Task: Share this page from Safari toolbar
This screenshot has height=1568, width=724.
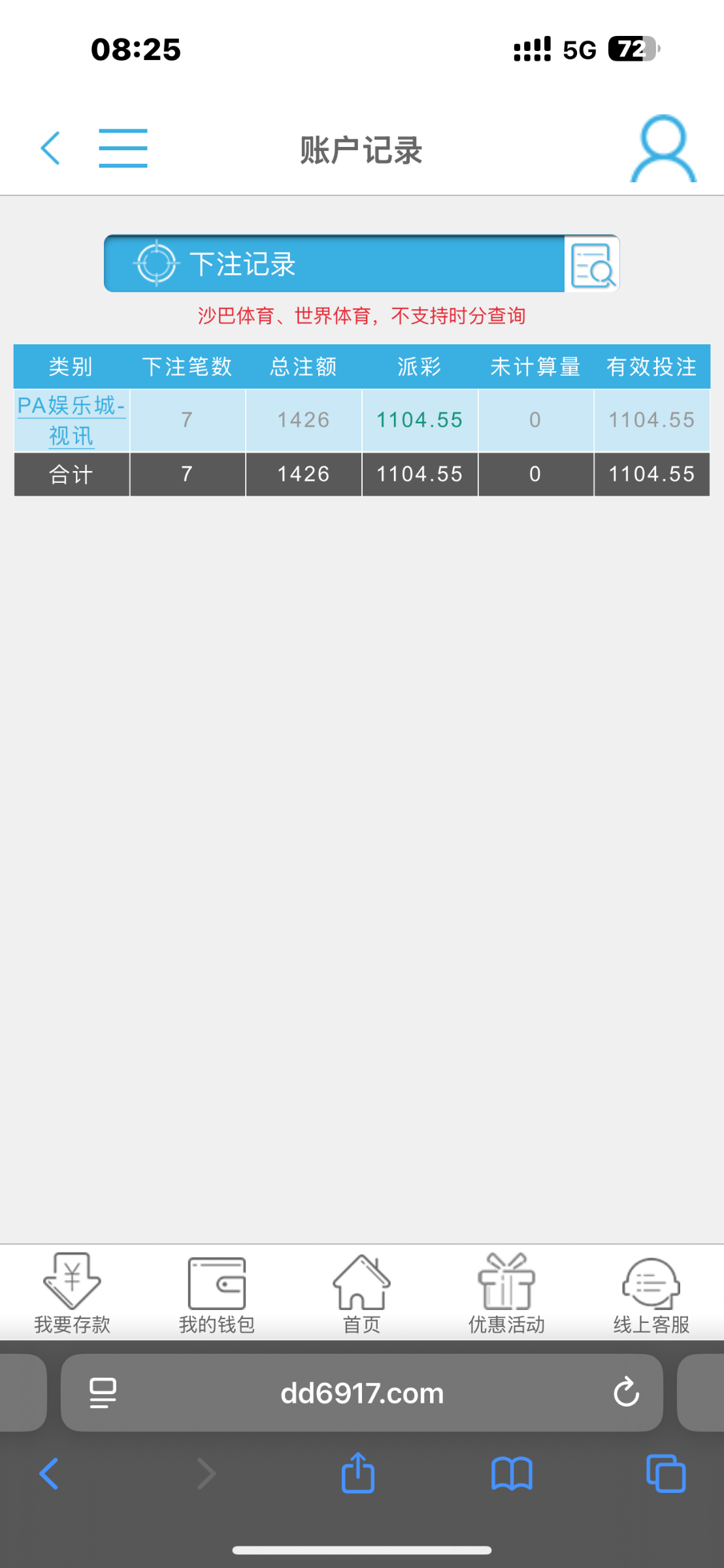Action: click(358, 1473)
